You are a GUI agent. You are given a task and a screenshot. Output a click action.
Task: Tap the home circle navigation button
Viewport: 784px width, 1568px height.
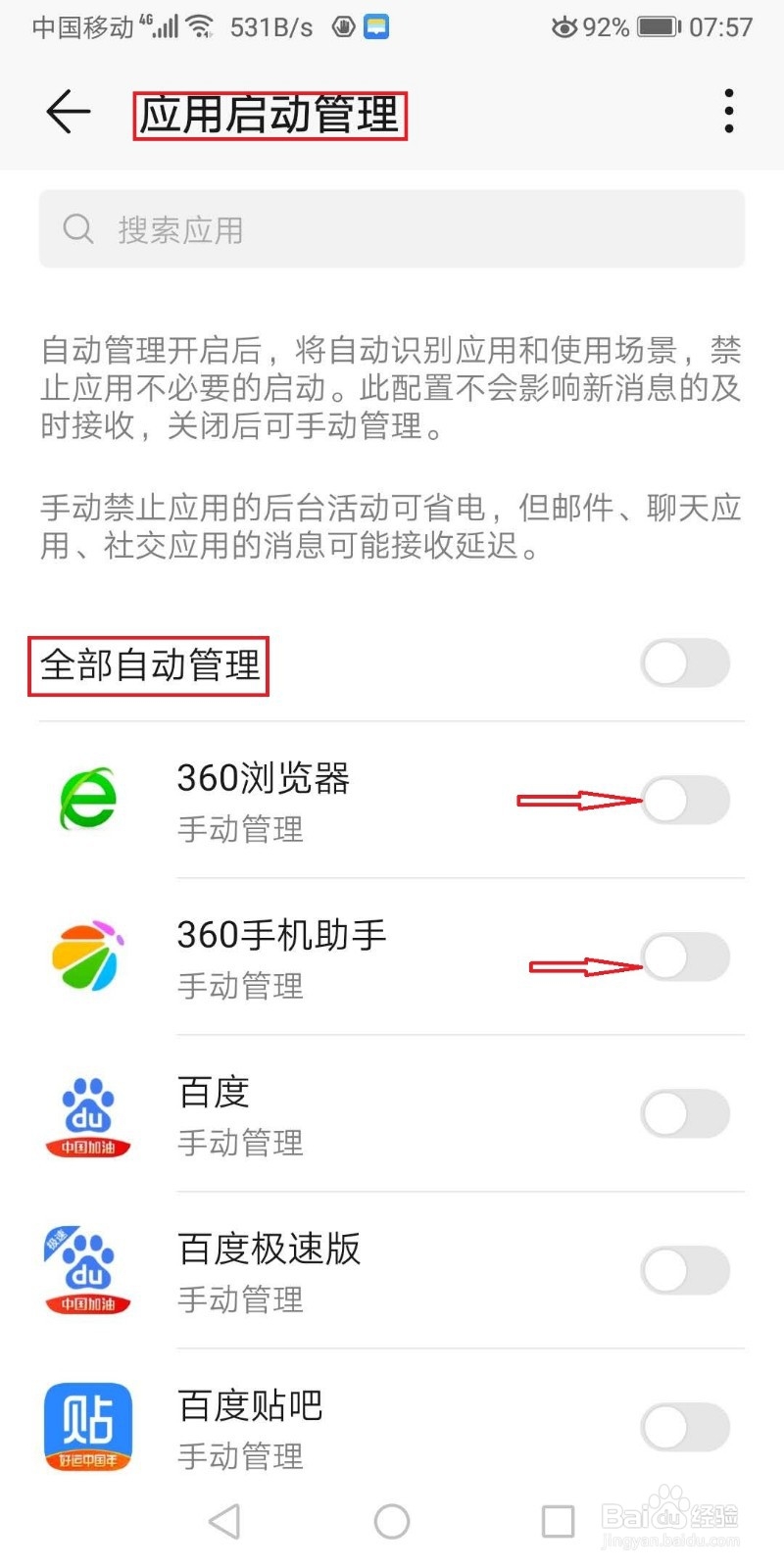tap(391, 1521)
